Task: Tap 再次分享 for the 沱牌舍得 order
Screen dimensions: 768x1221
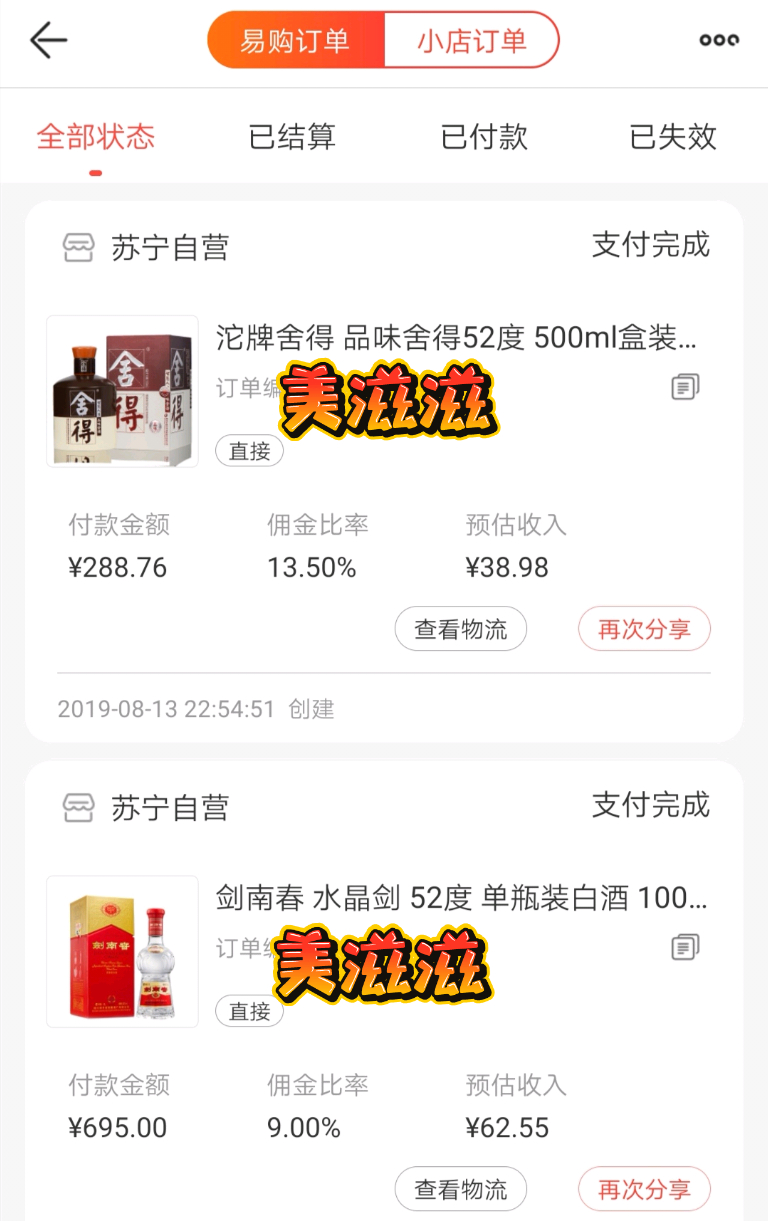Action: click(644, 629)
